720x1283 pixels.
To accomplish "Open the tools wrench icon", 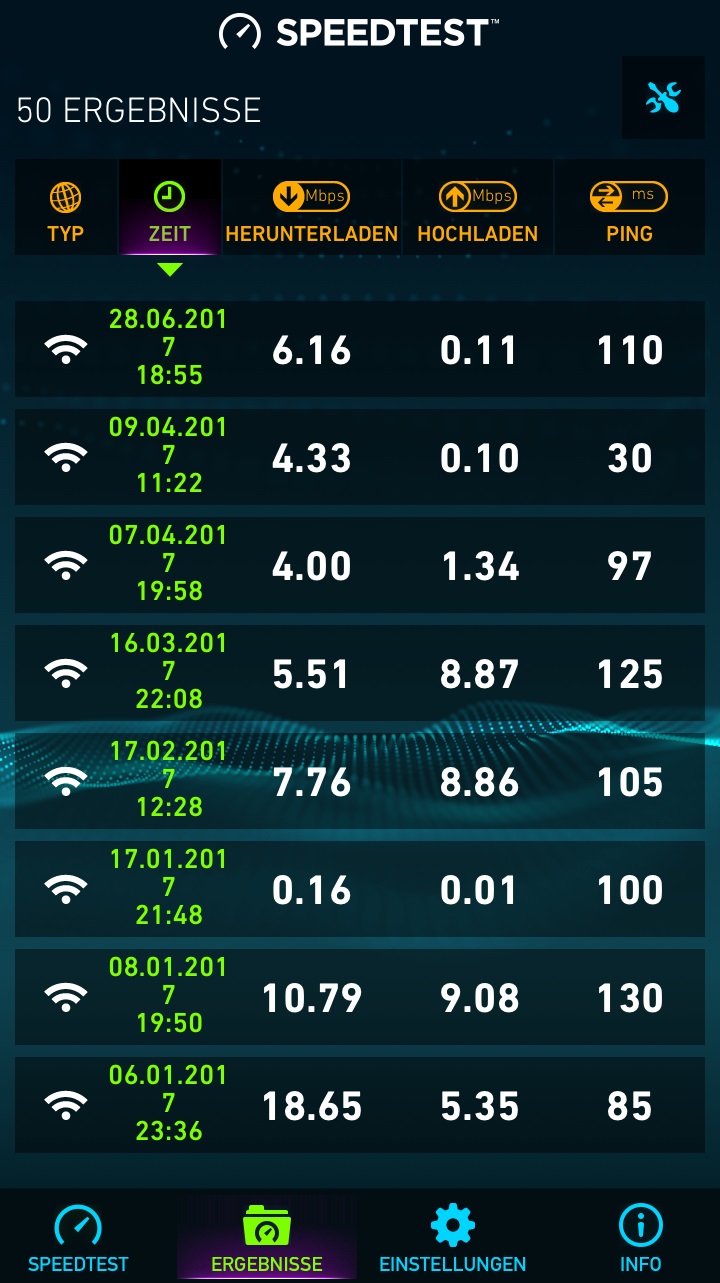I will coord(663,98).
